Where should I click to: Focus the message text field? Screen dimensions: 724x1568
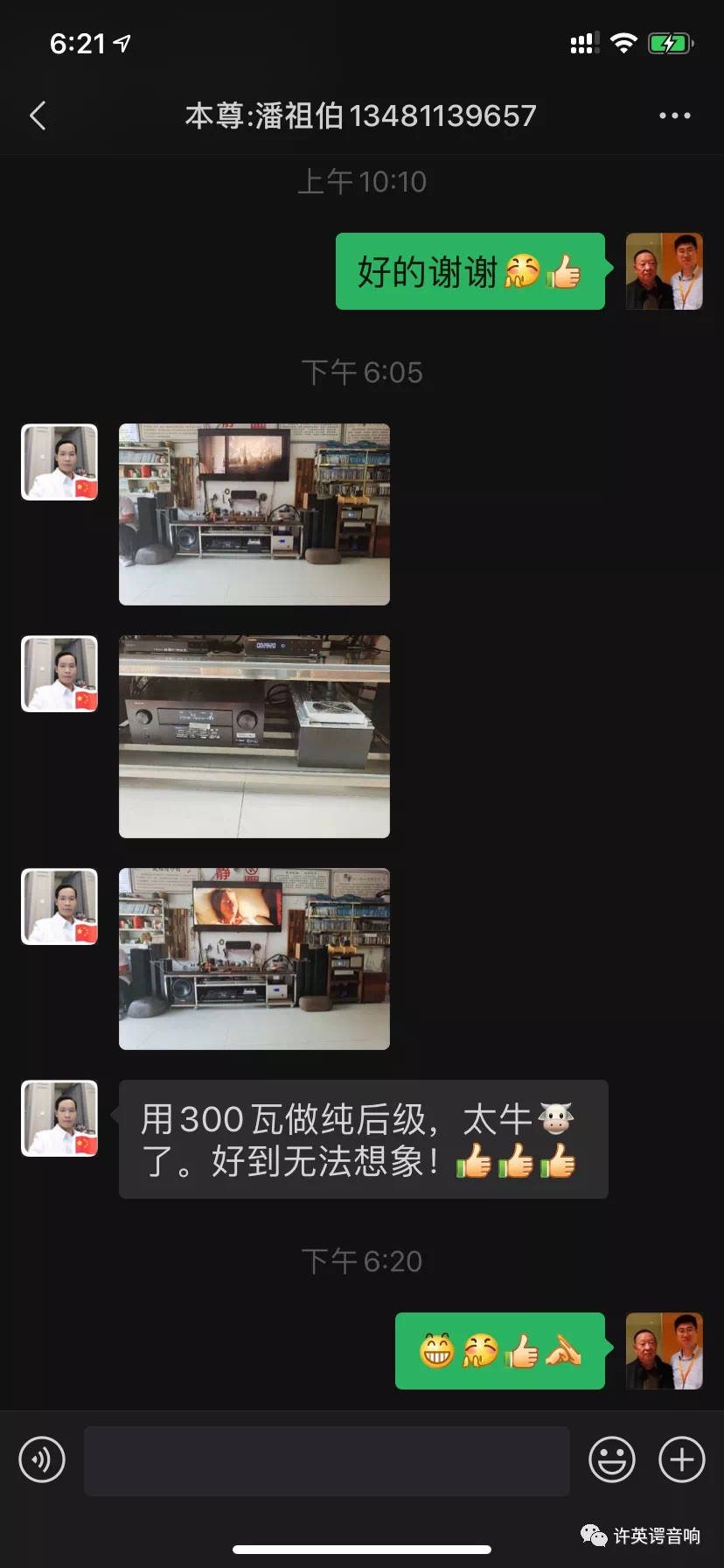pyautogui.click(x=326, y=1459)
